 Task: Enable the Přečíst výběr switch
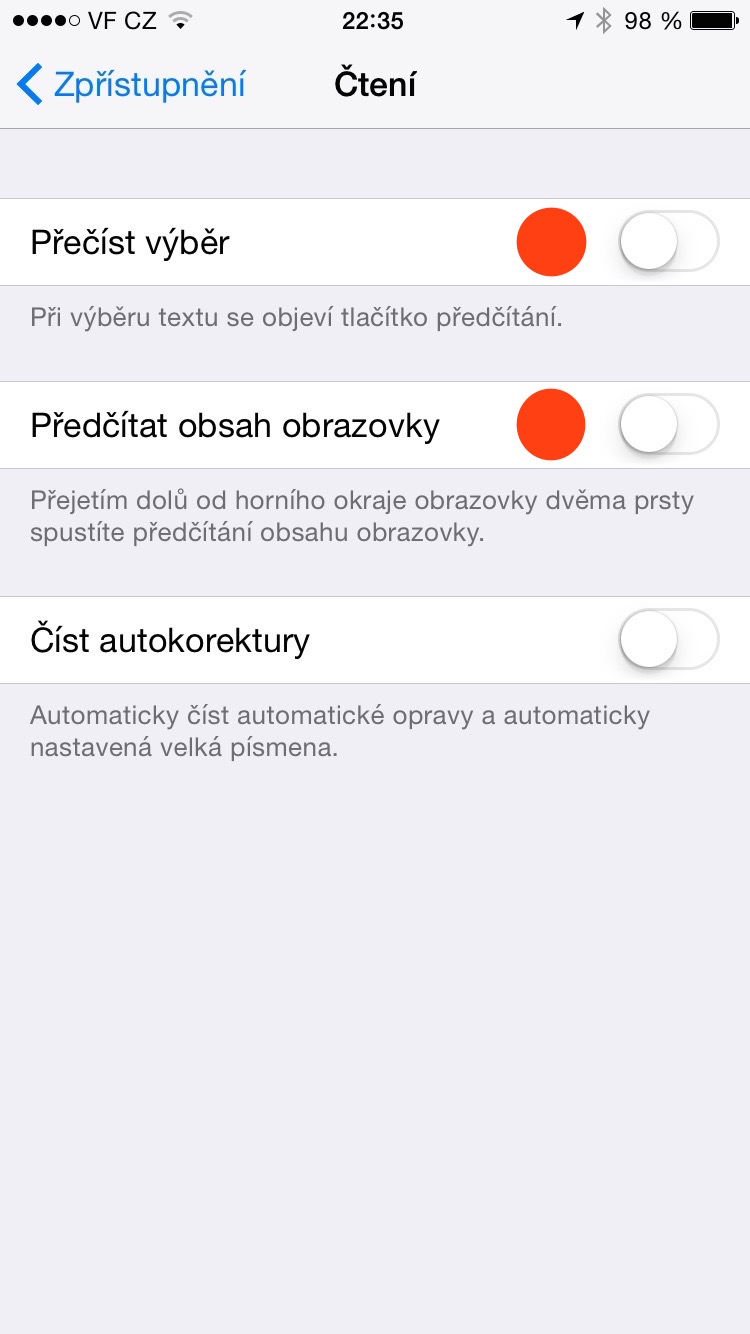coord(668,242)
